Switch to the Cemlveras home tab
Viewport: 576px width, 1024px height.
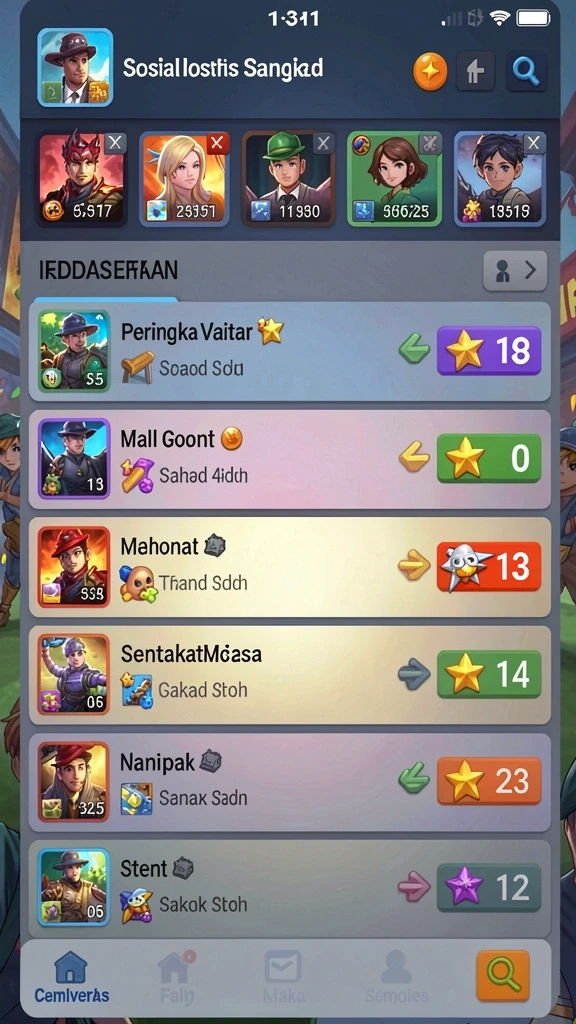[x=71, y=976]
